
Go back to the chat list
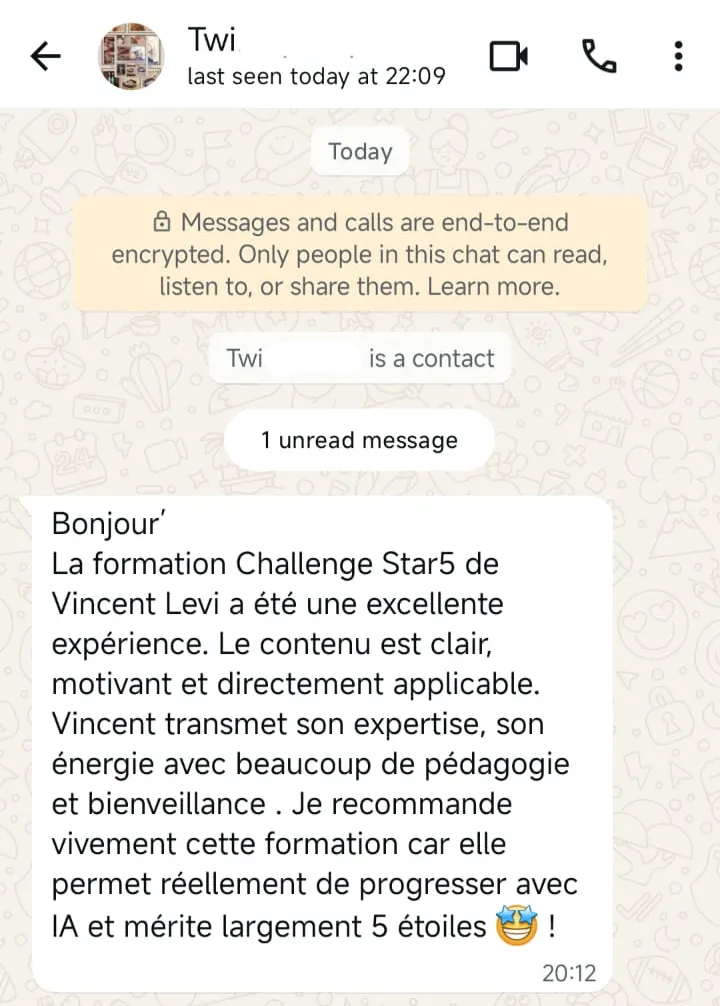[x=46, y=57]
